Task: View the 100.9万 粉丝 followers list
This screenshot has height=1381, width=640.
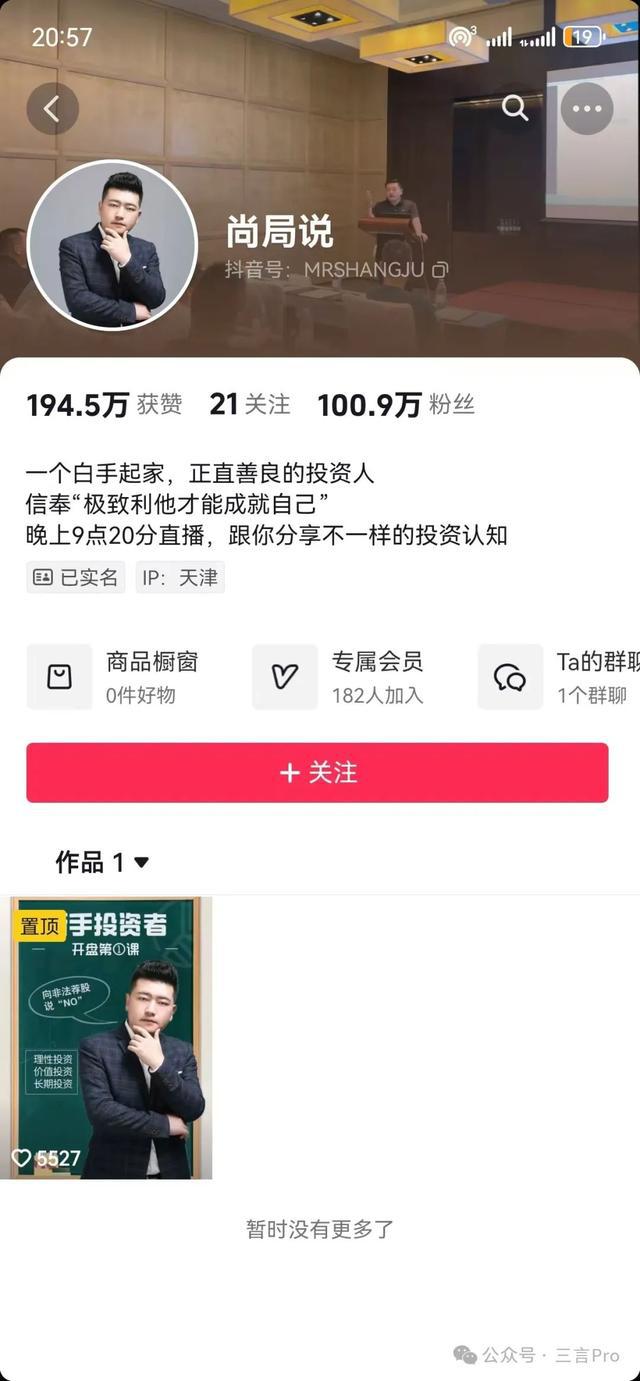Action: point(395,404)
